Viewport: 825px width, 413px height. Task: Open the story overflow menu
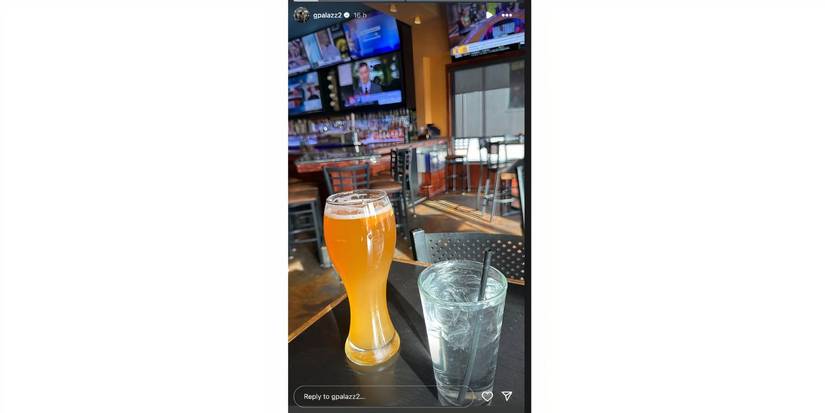[x=507, y=15]
